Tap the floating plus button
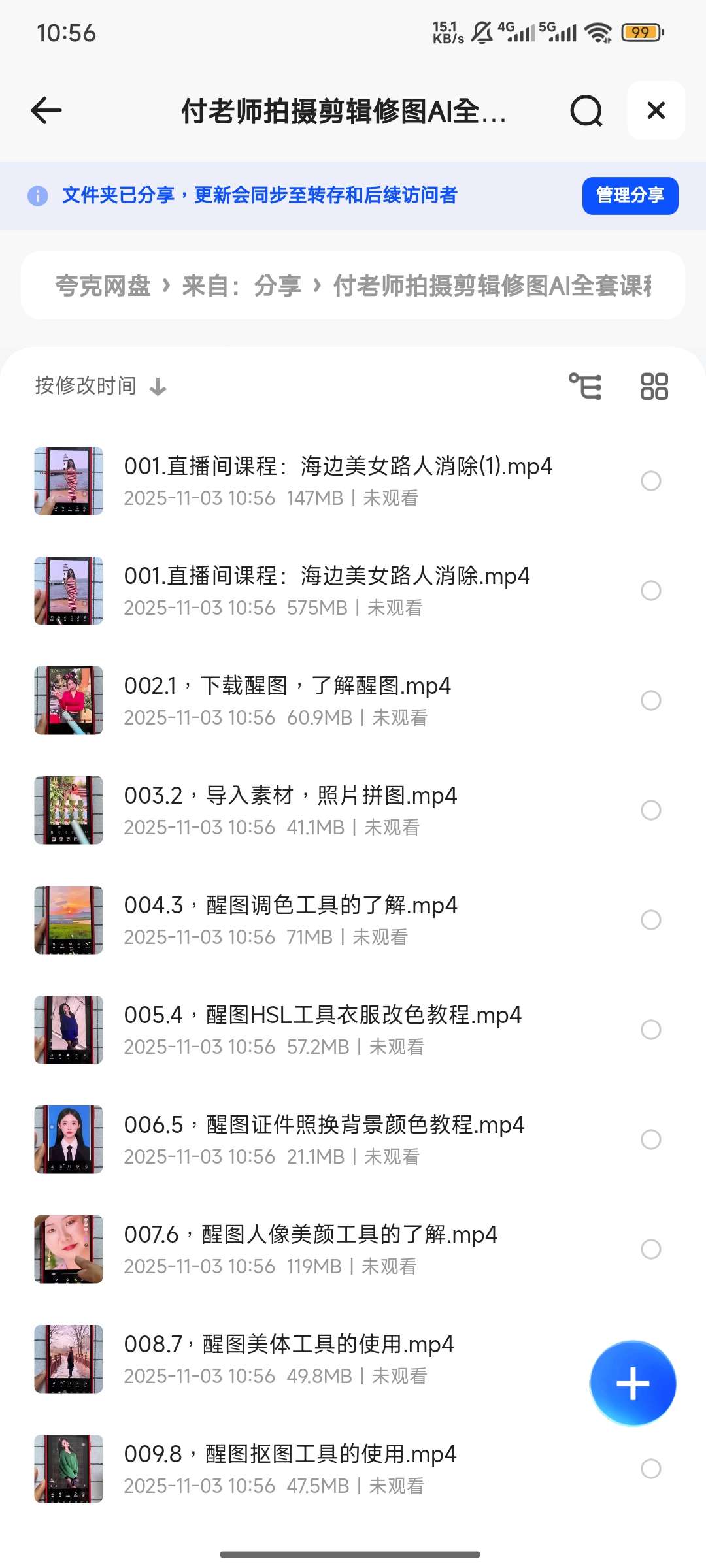 [x=632, y=1383]
